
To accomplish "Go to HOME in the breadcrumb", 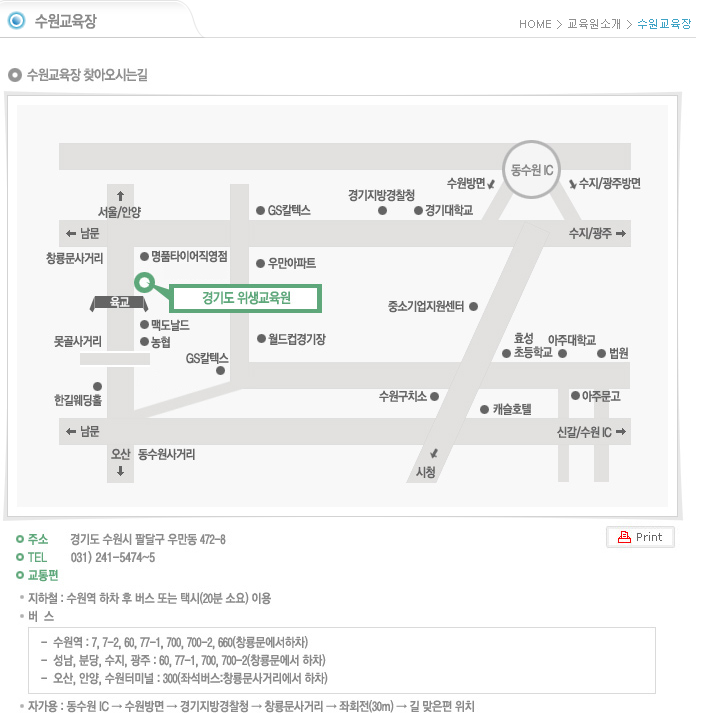I will [x=535, y=24].
